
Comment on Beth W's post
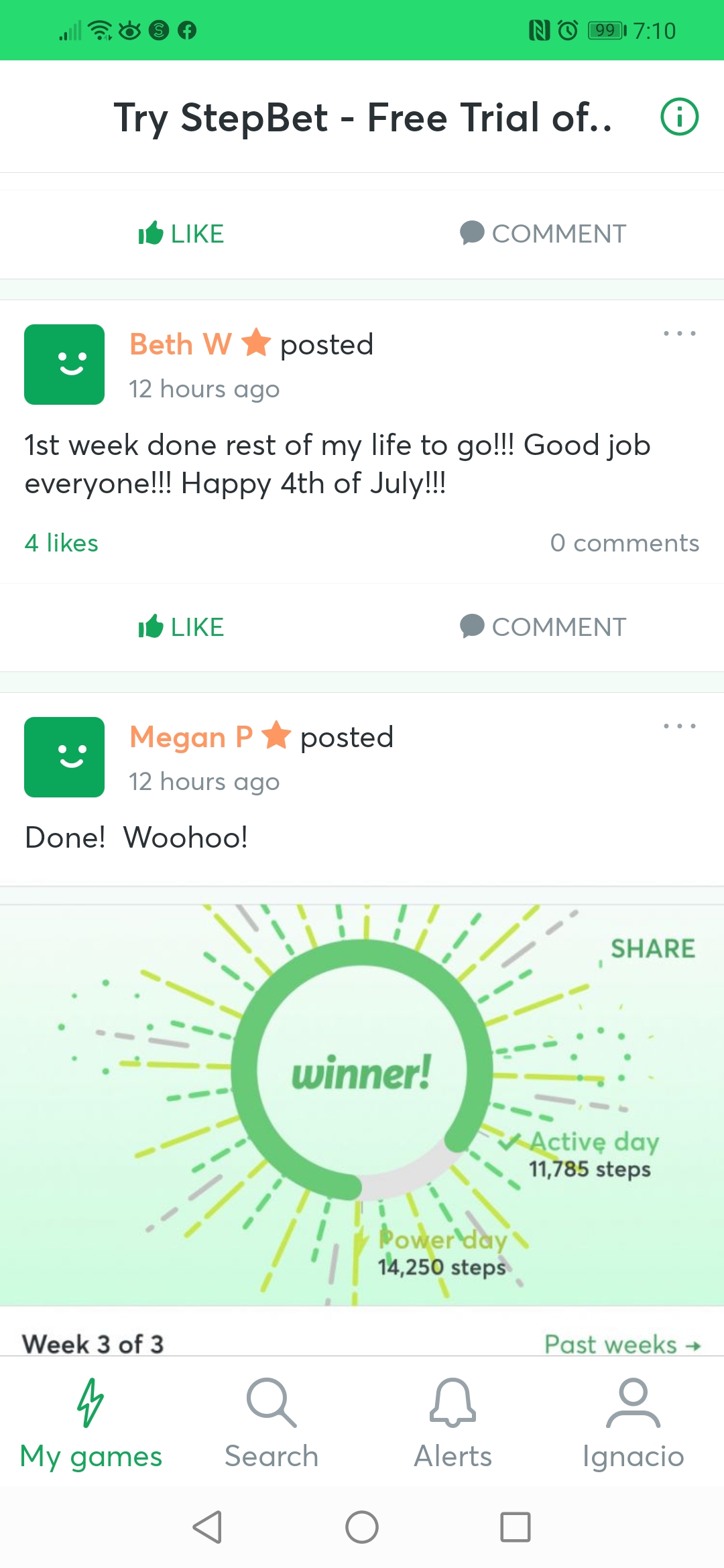[x=543, y=627]
